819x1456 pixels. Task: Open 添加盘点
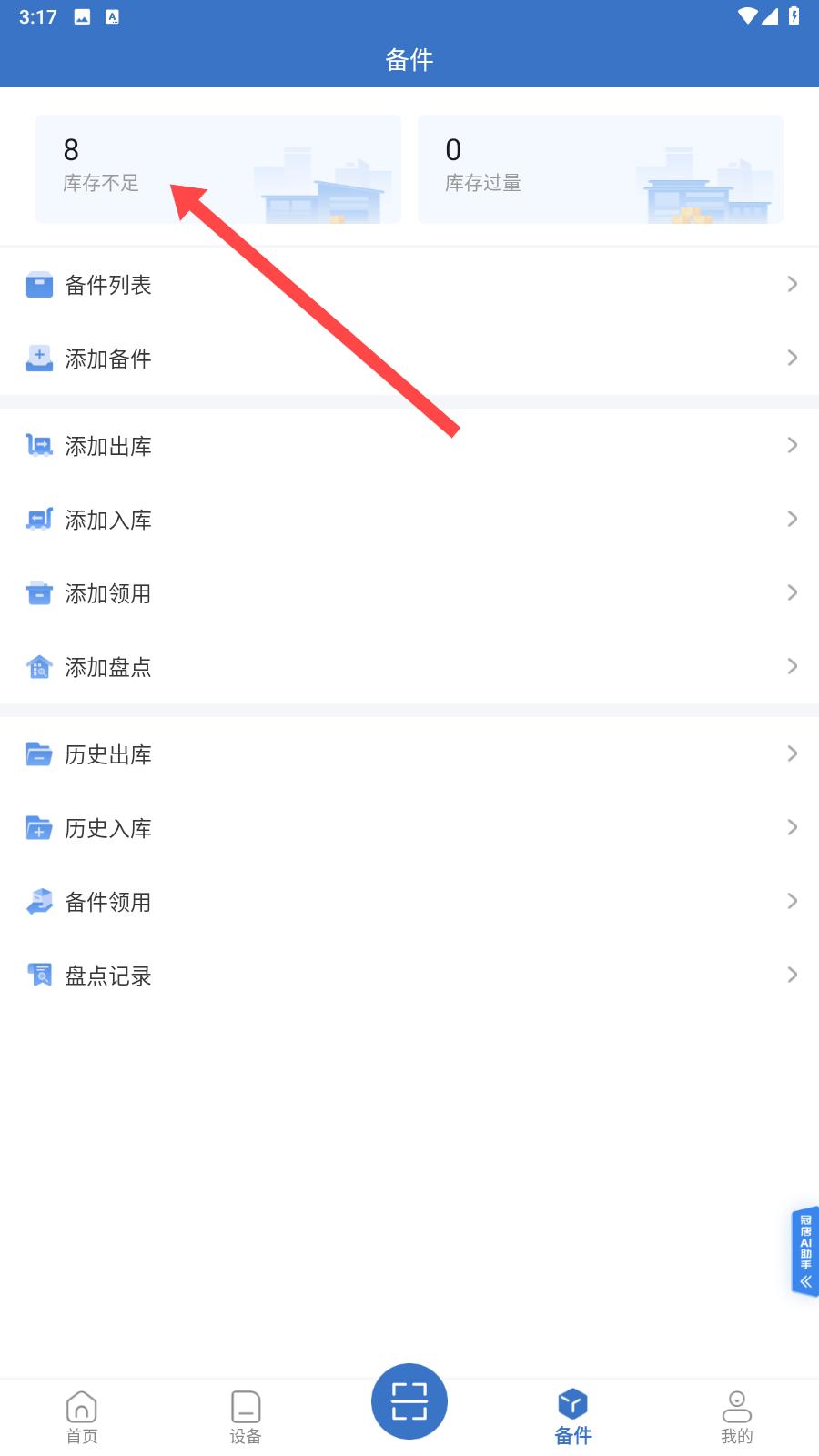click(x=409, y=667)
